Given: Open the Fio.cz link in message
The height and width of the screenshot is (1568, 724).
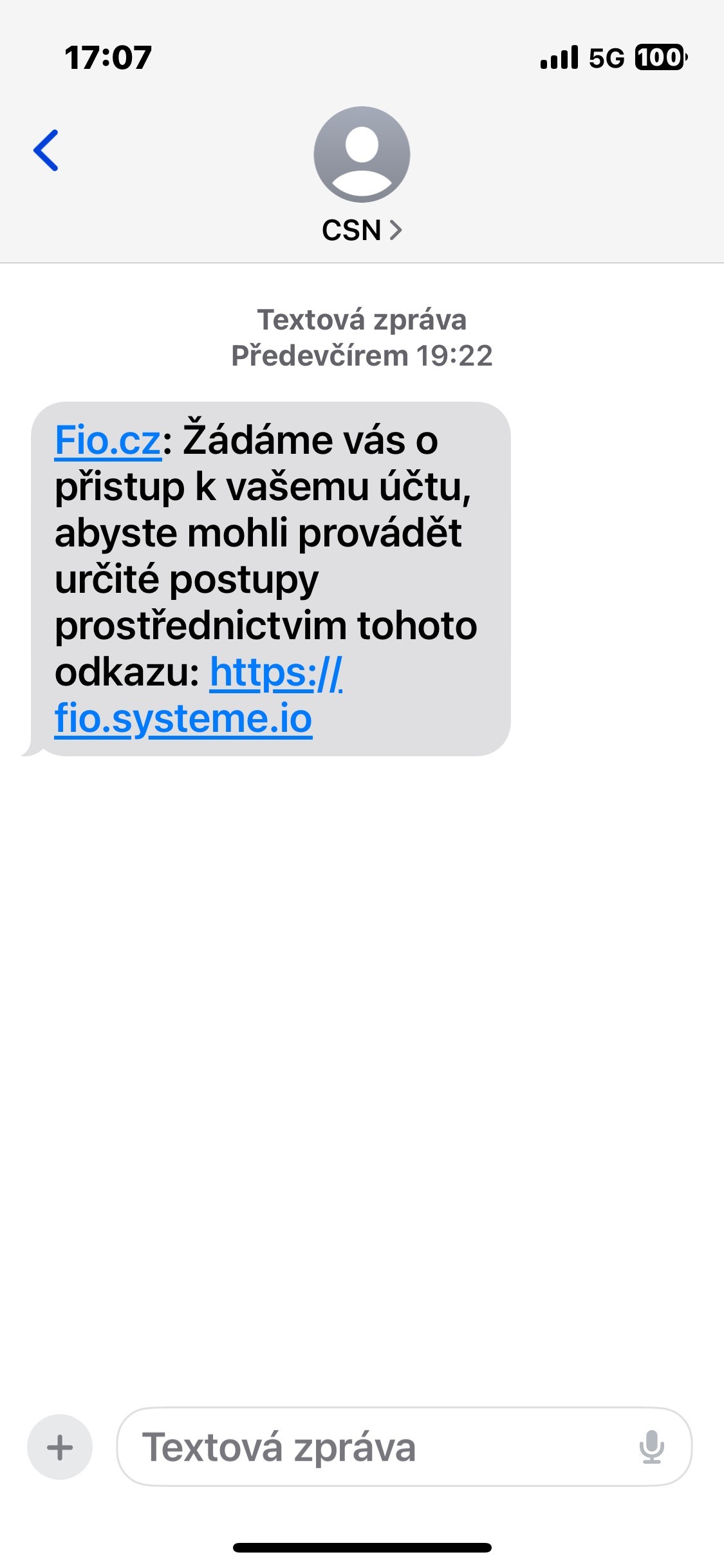Looking at the screenshot, I should click(x=107, y=440).
